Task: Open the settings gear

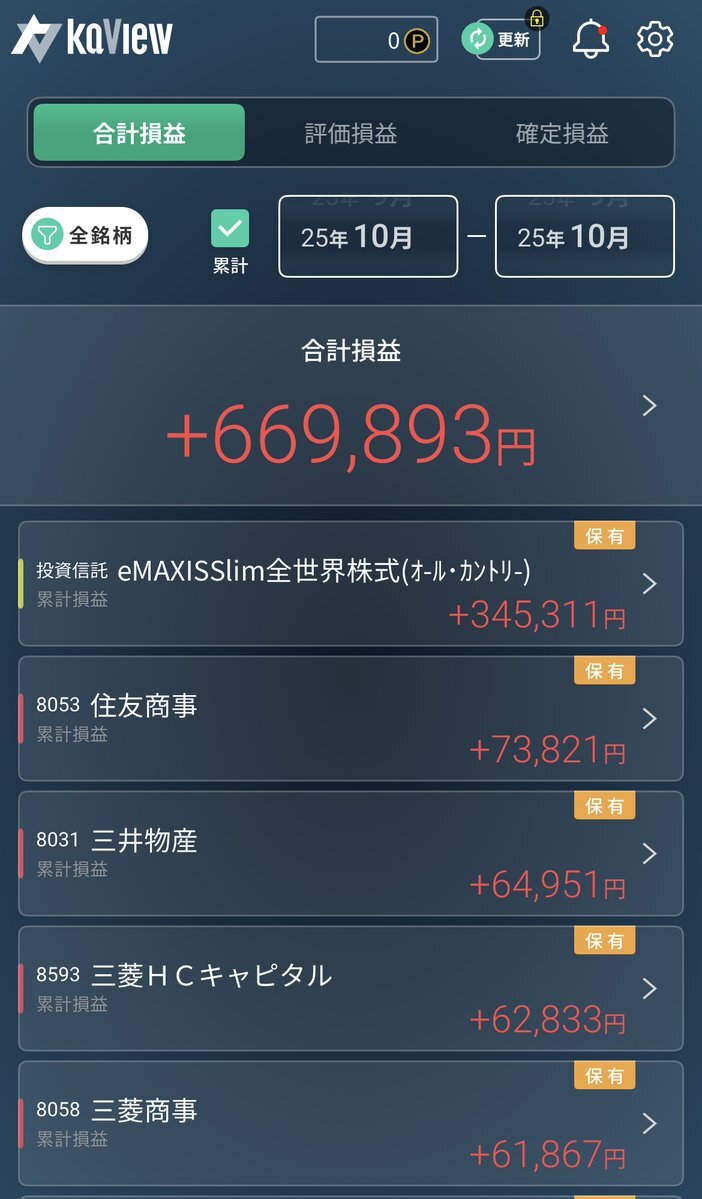Action: [655, 39]
